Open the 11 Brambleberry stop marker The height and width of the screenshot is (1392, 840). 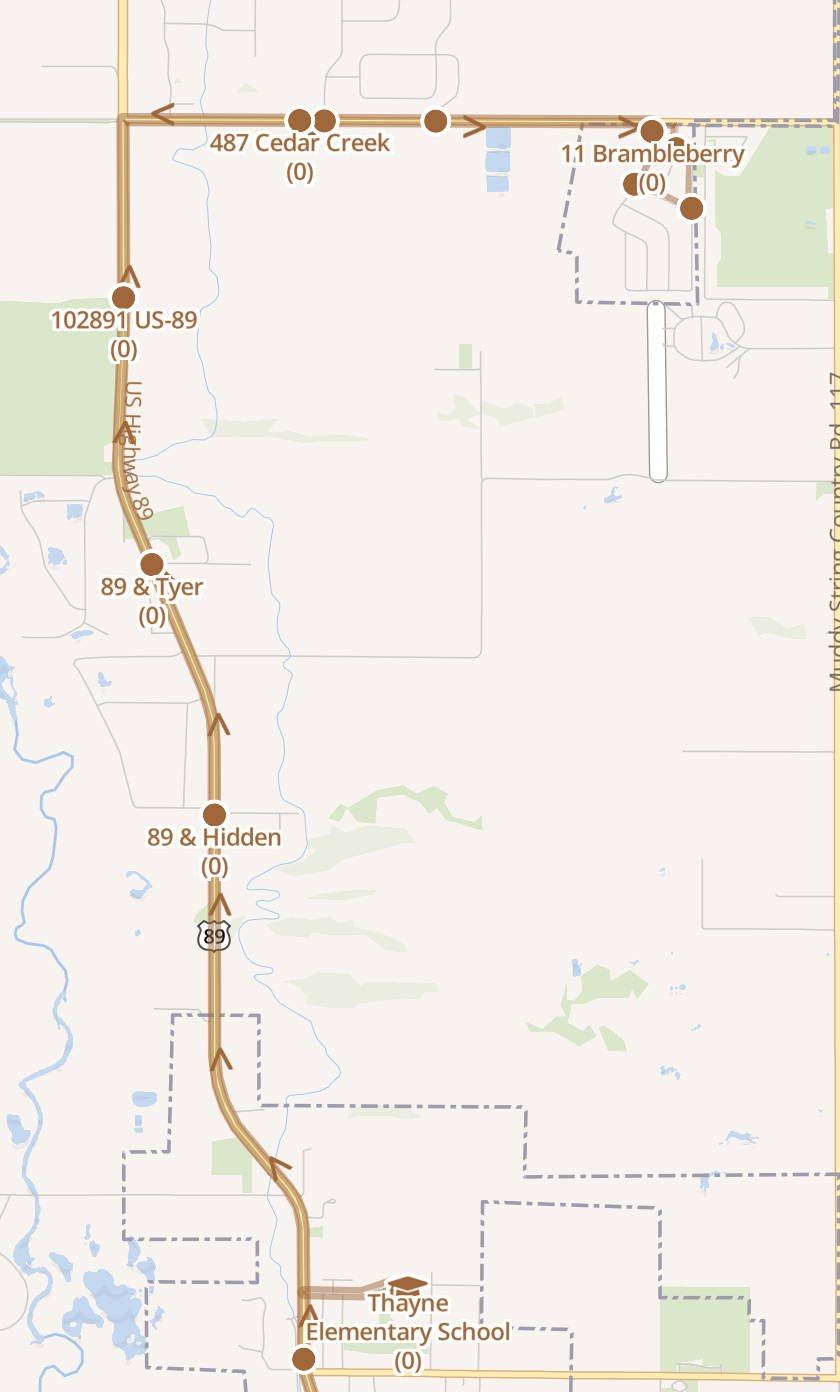click(652, 131)
